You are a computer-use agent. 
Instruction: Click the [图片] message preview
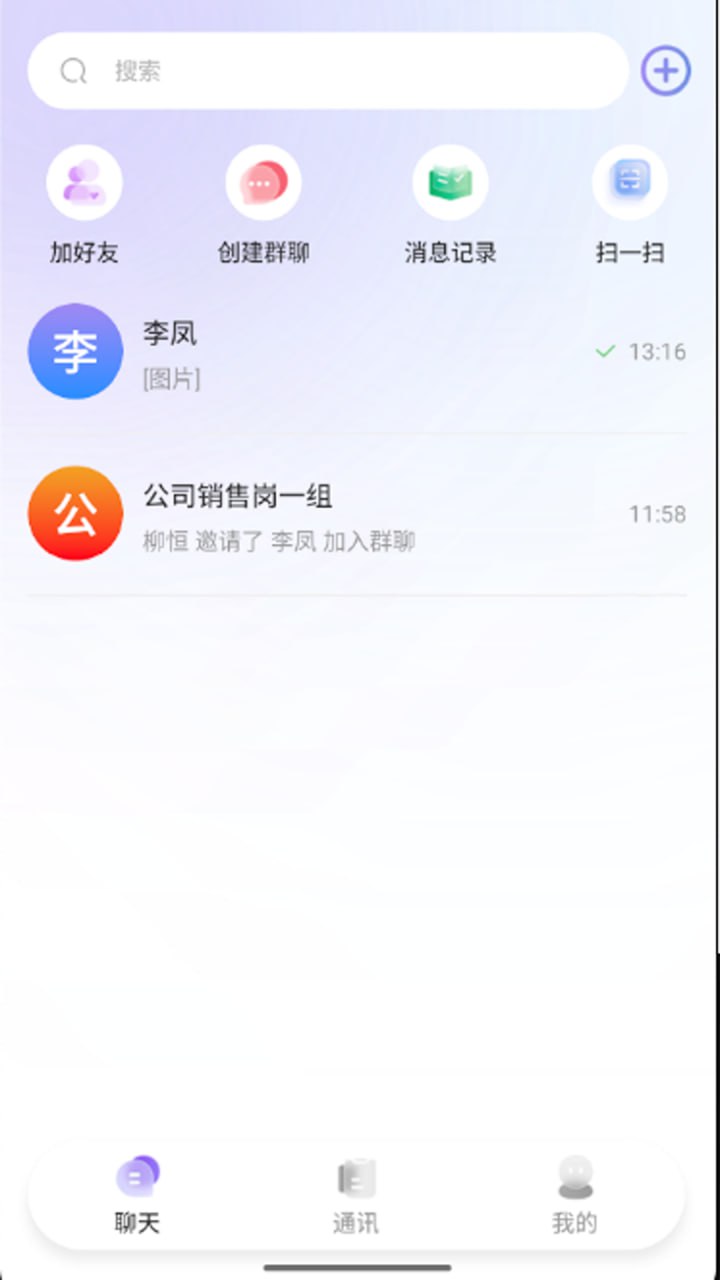coord(170,379)
